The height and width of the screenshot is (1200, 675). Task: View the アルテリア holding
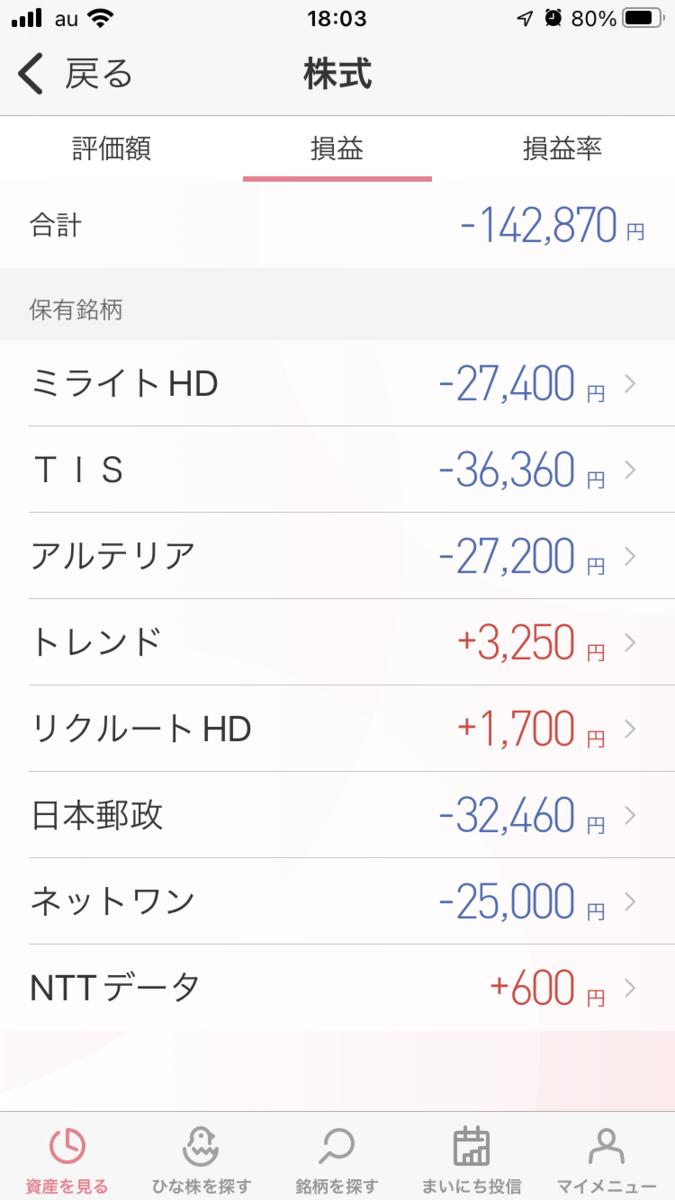[337, 555]
